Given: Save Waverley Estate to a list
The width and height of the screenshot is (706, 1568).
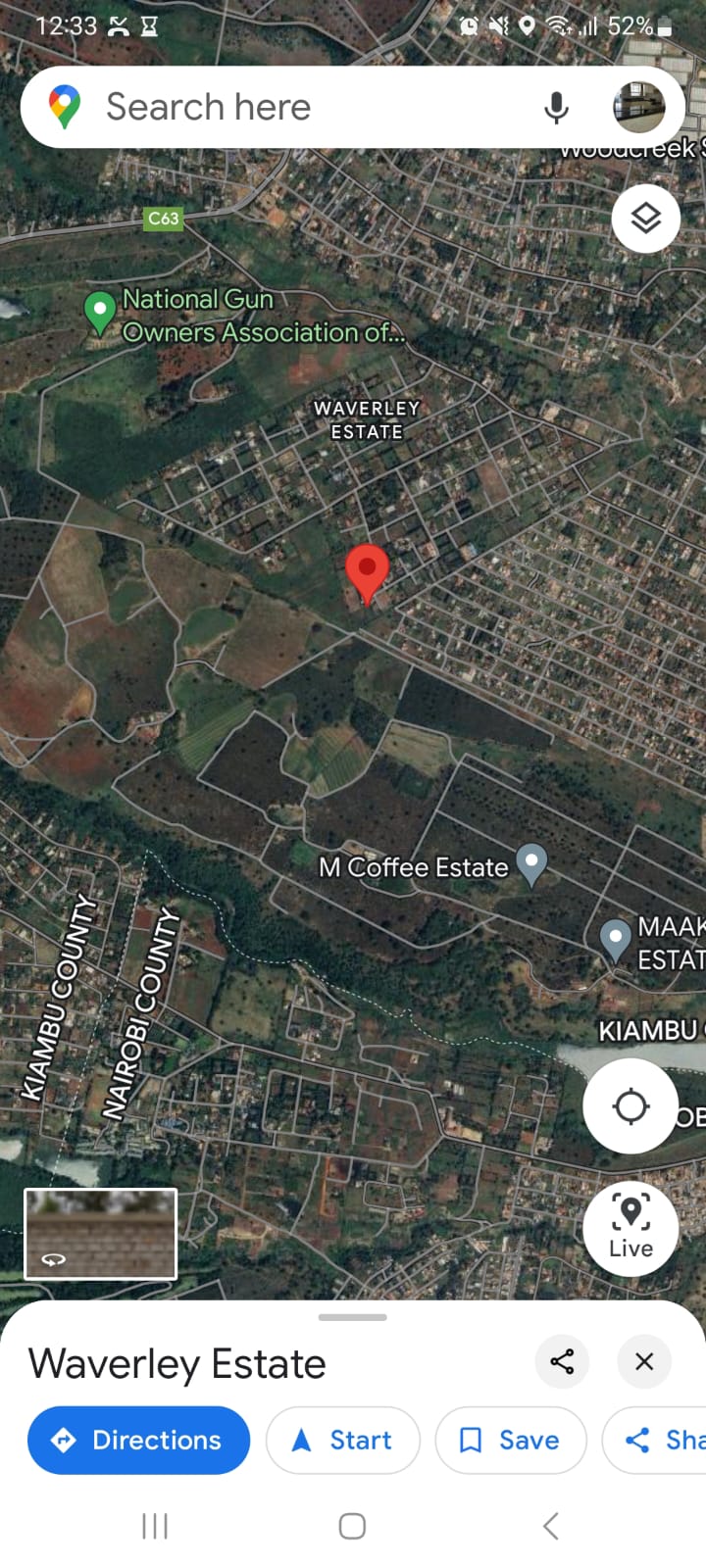Looking at the screenshot, I should tap(511, 1440).
